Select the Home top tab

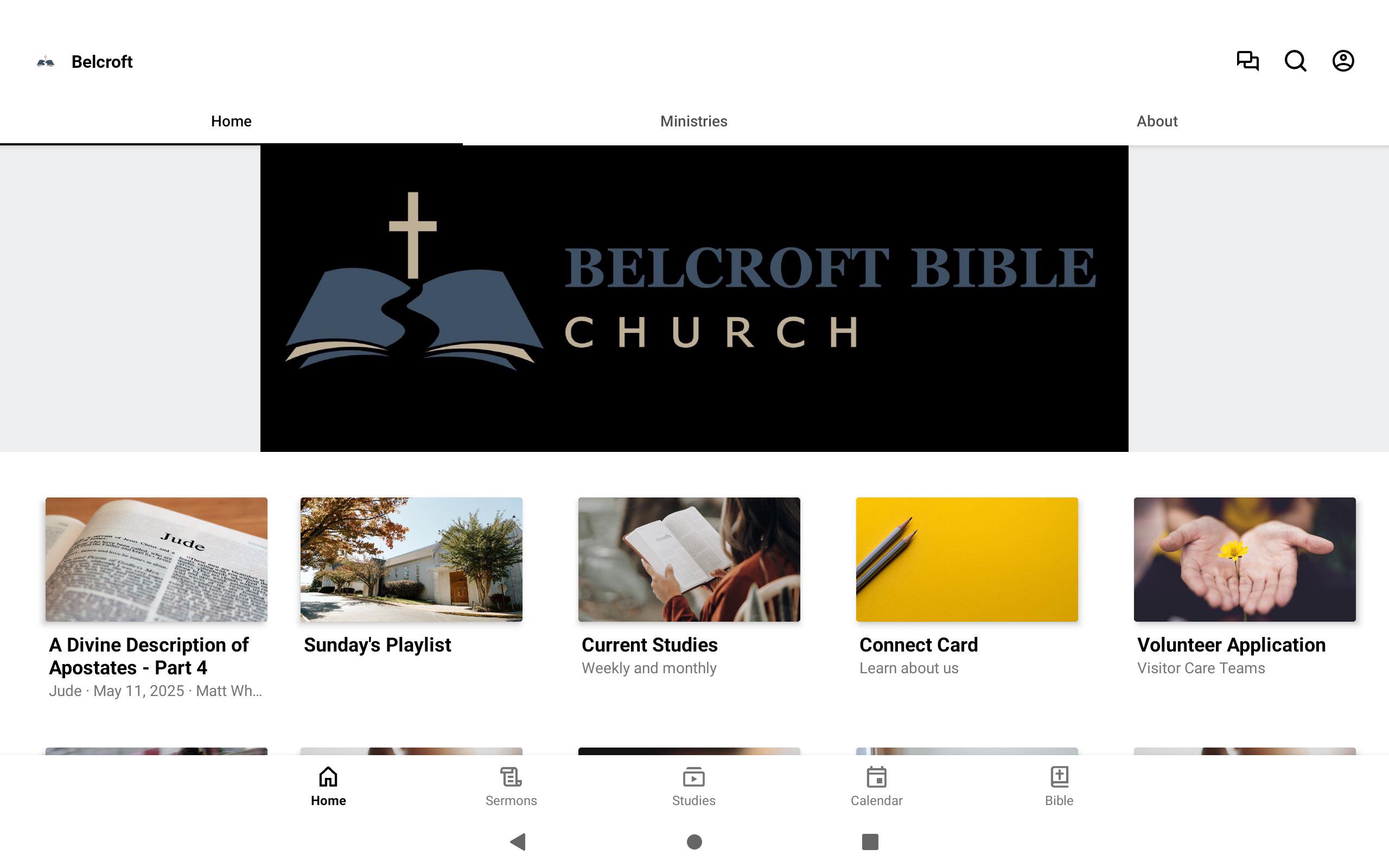point(231,121)
